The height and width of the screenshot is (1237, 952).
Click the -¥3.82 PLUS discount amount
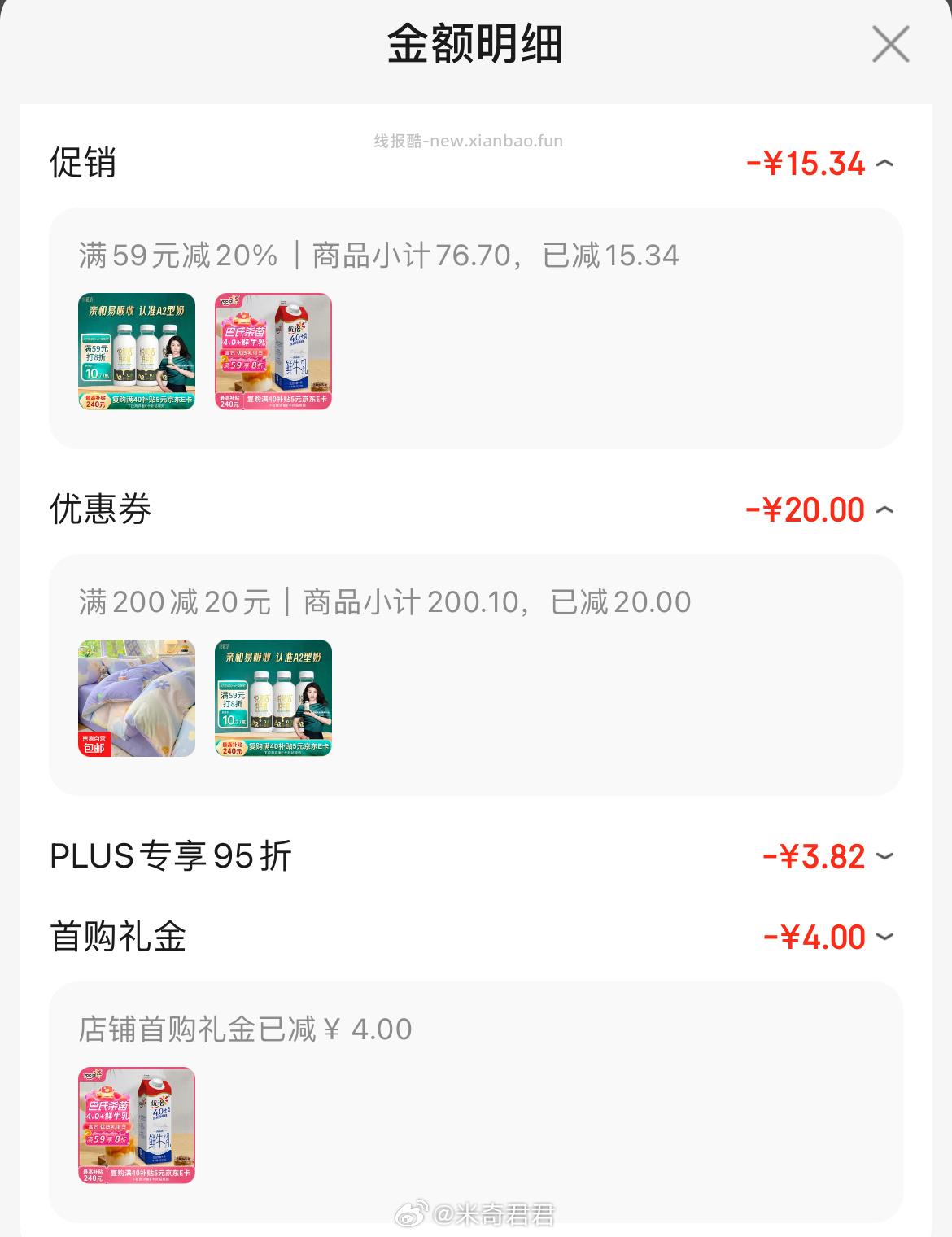click(x=814, y=856)
